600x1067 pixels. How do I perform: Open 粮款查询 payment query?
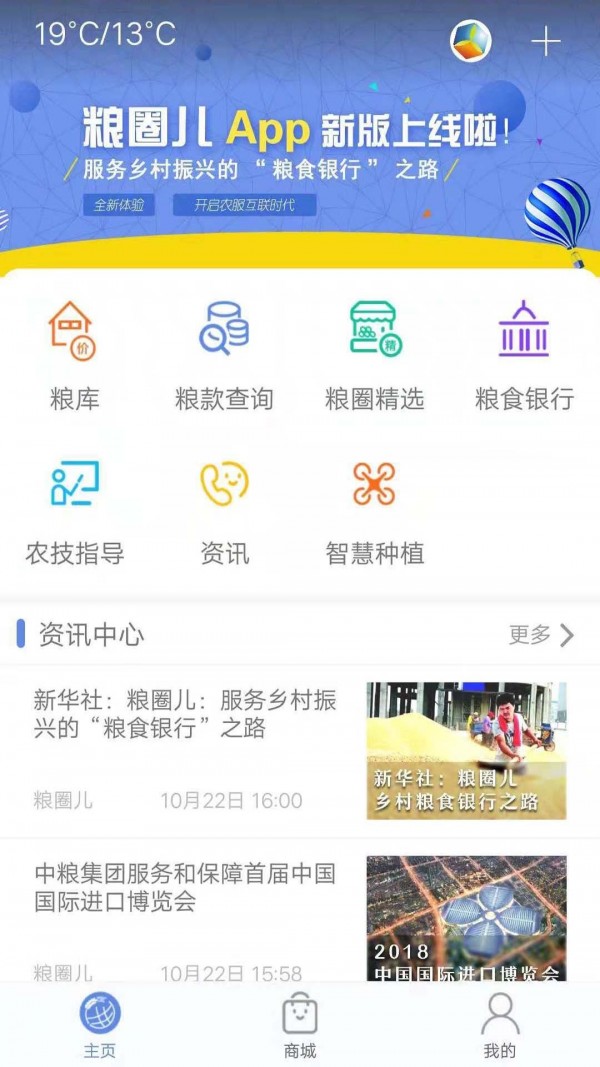point(224,355)
